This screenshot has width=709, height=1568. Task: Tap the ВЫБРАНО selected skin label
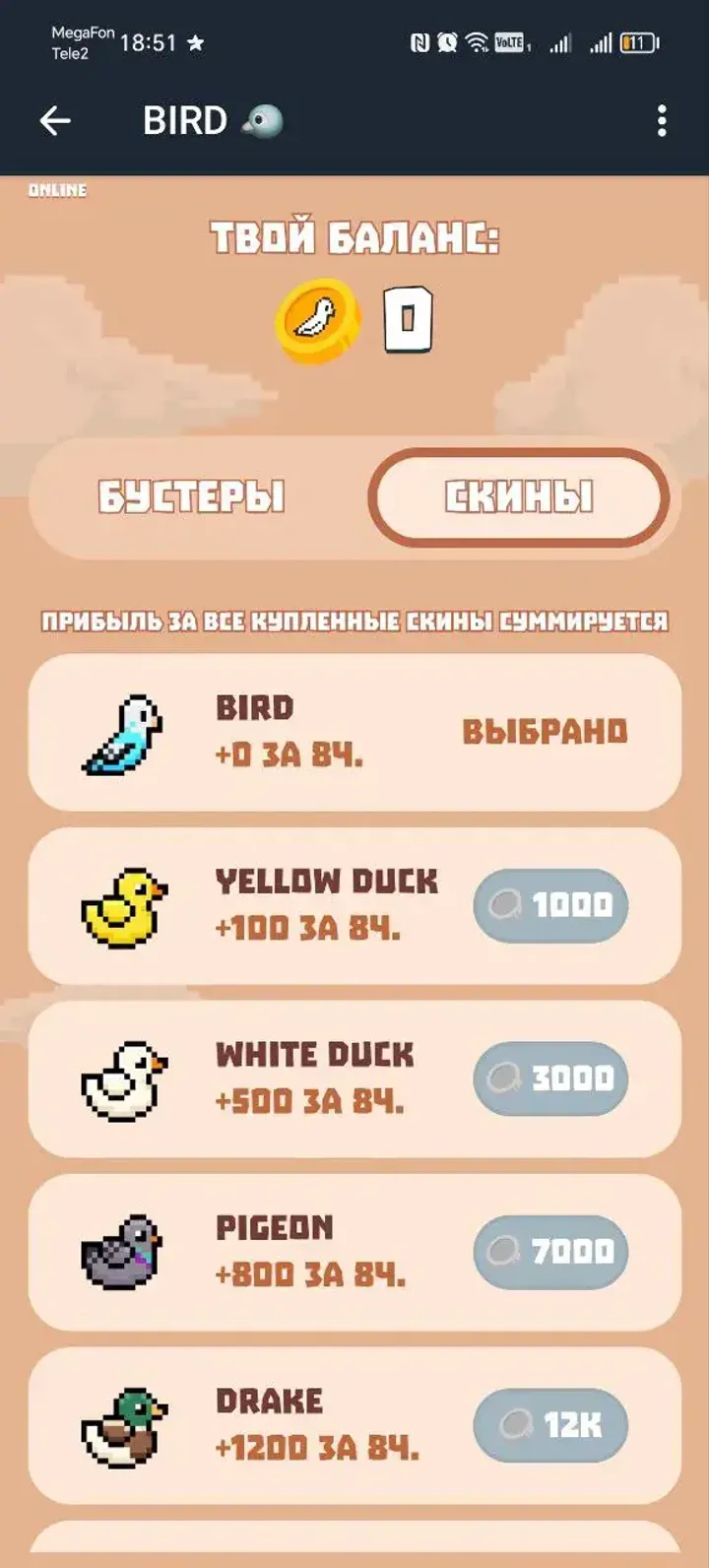coord(544,731)
